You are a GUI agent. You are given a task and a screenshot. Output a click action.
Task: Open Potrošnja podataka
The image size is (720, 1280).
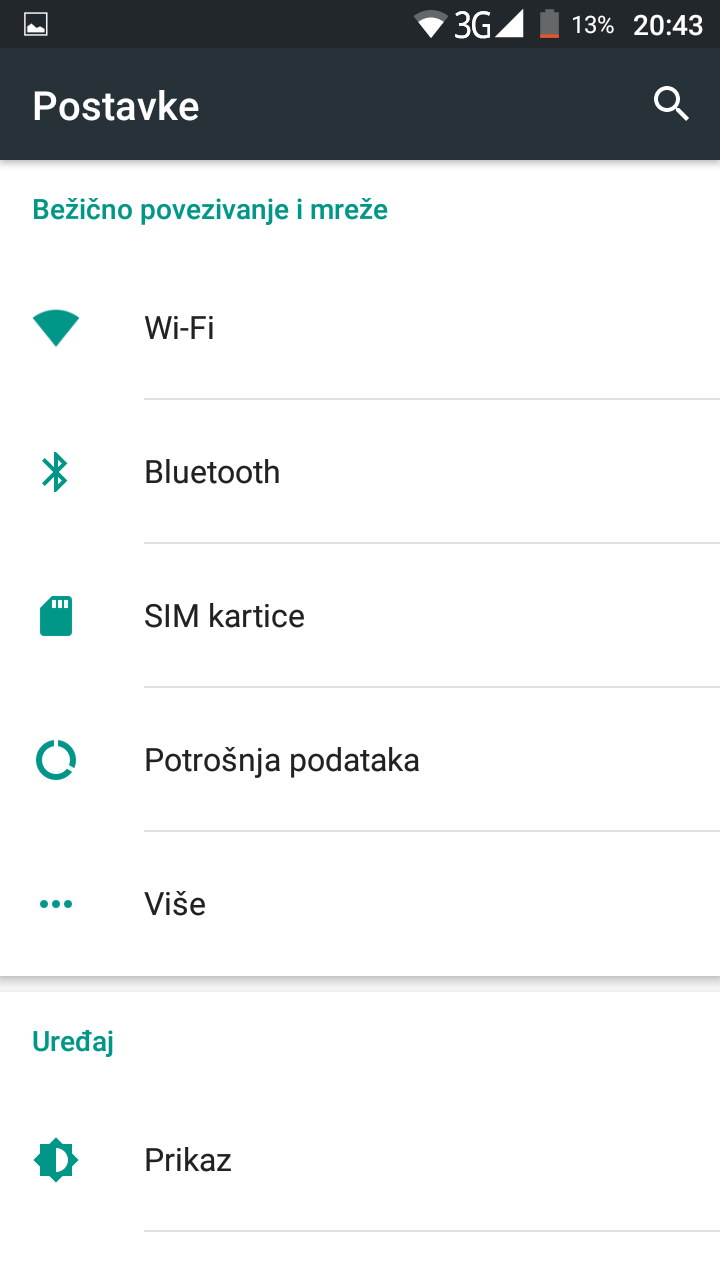360,760
